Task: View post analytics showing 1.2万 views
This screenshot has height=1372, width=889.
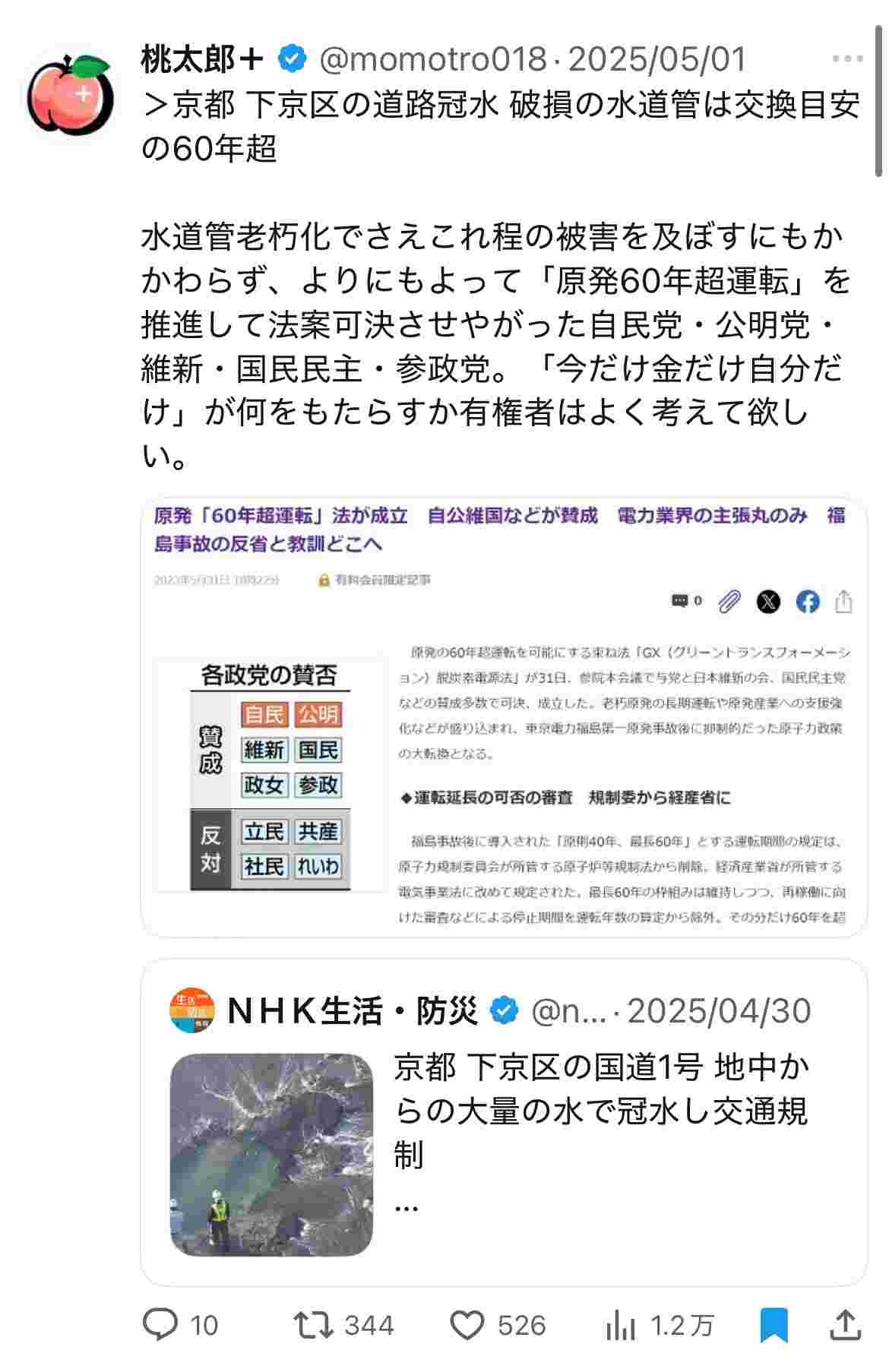Action: (x=621, y=1326)
